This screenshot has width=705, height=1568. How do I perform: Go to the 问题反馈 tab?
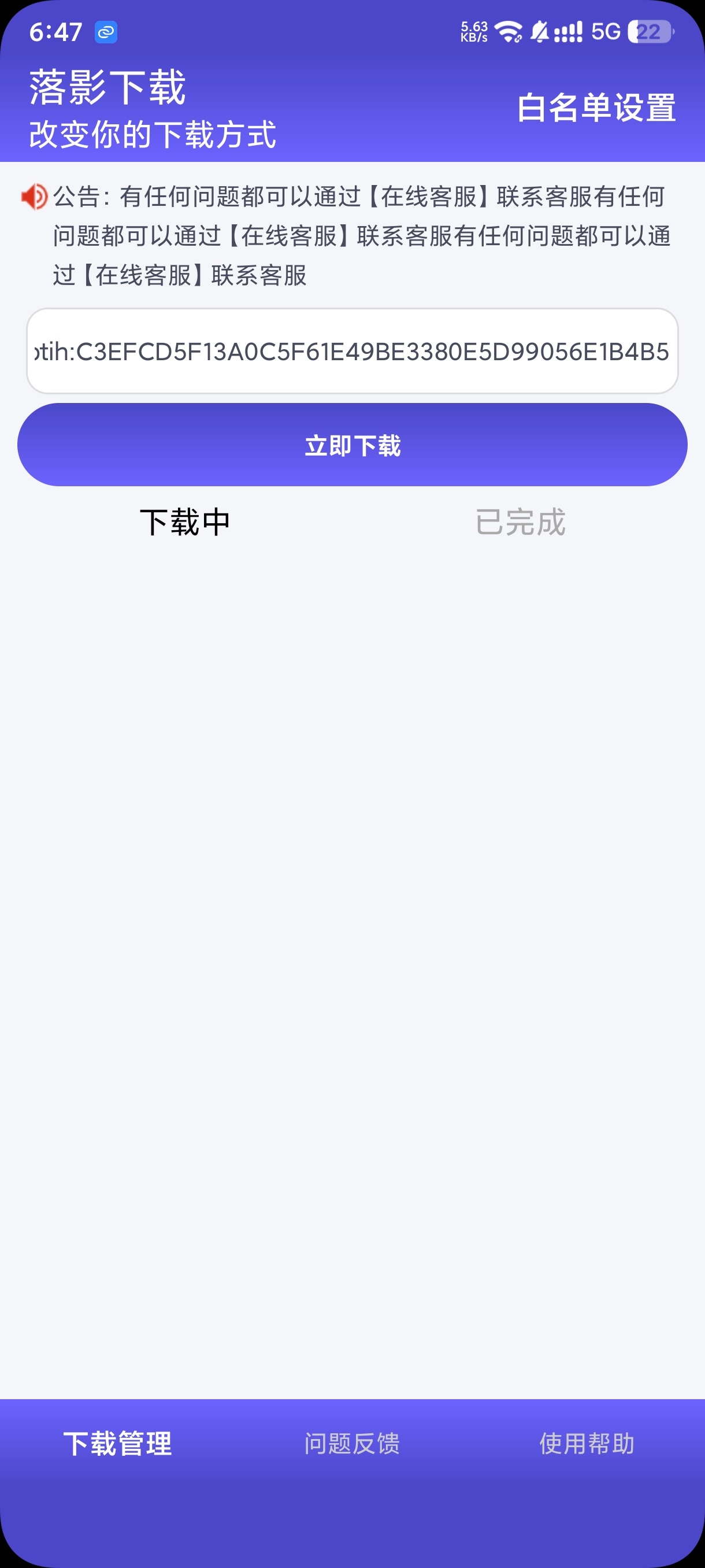pyautogui.click(x=352, y=1443)
